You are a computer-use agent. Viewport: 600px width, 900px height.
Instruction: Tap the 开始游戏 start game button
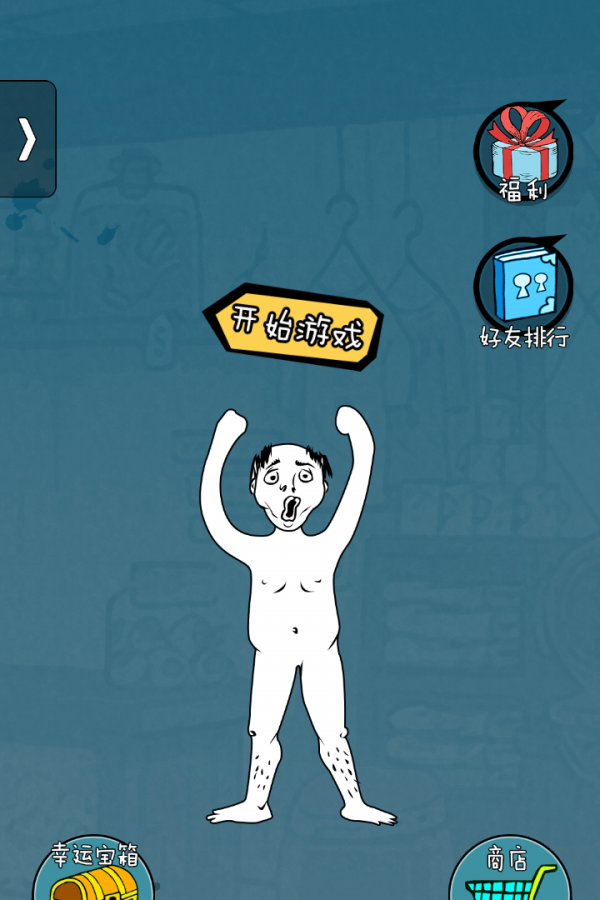[x=295, y=326]
